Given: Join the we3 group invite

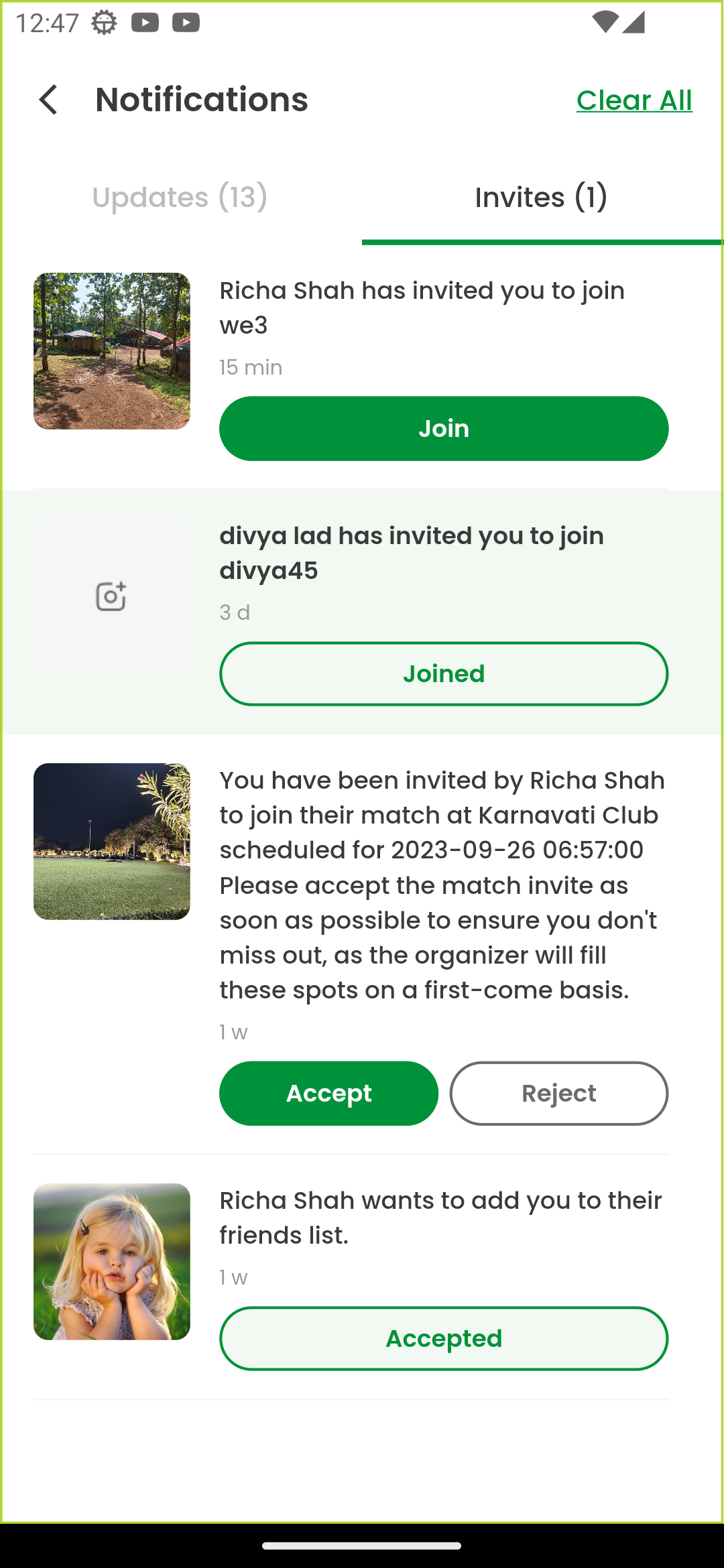Looking at the screenshot, I should tap(443, 429).
